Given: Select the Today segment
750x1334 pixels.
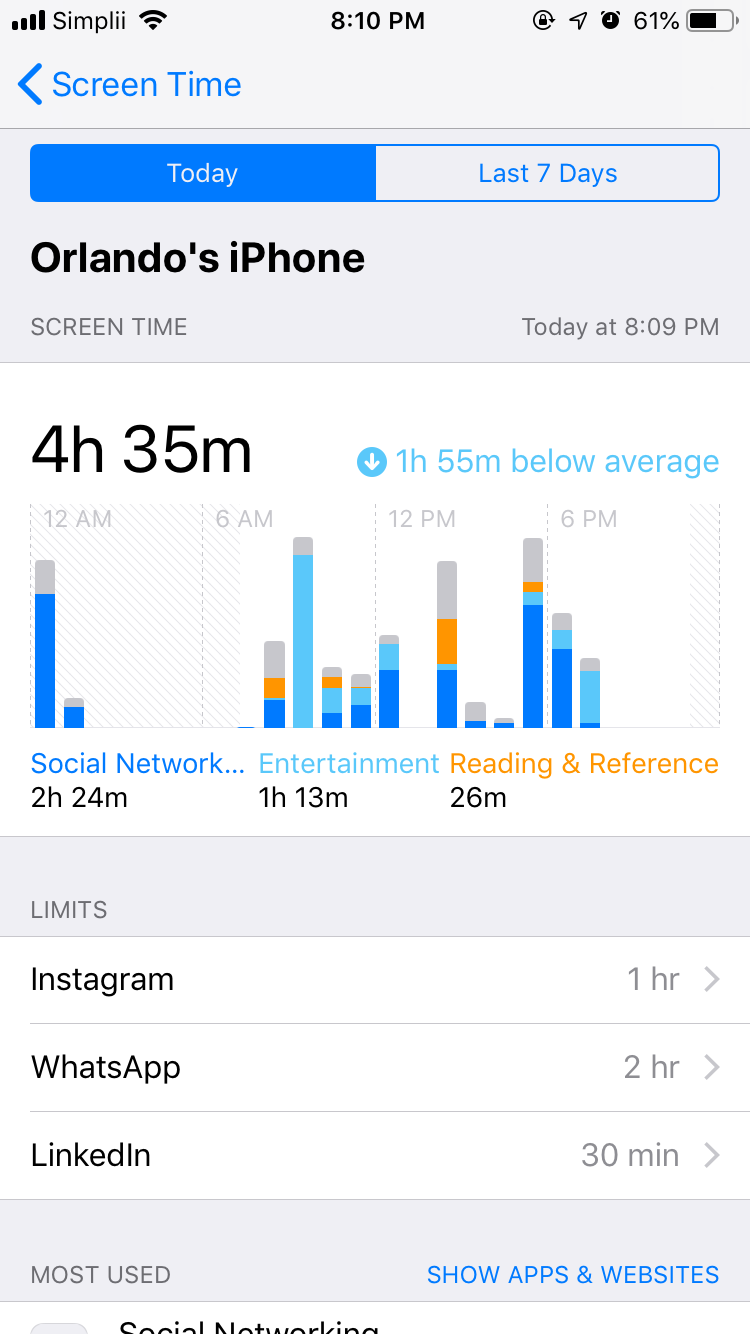Looking at the screenshot, I should coord(203,173).
